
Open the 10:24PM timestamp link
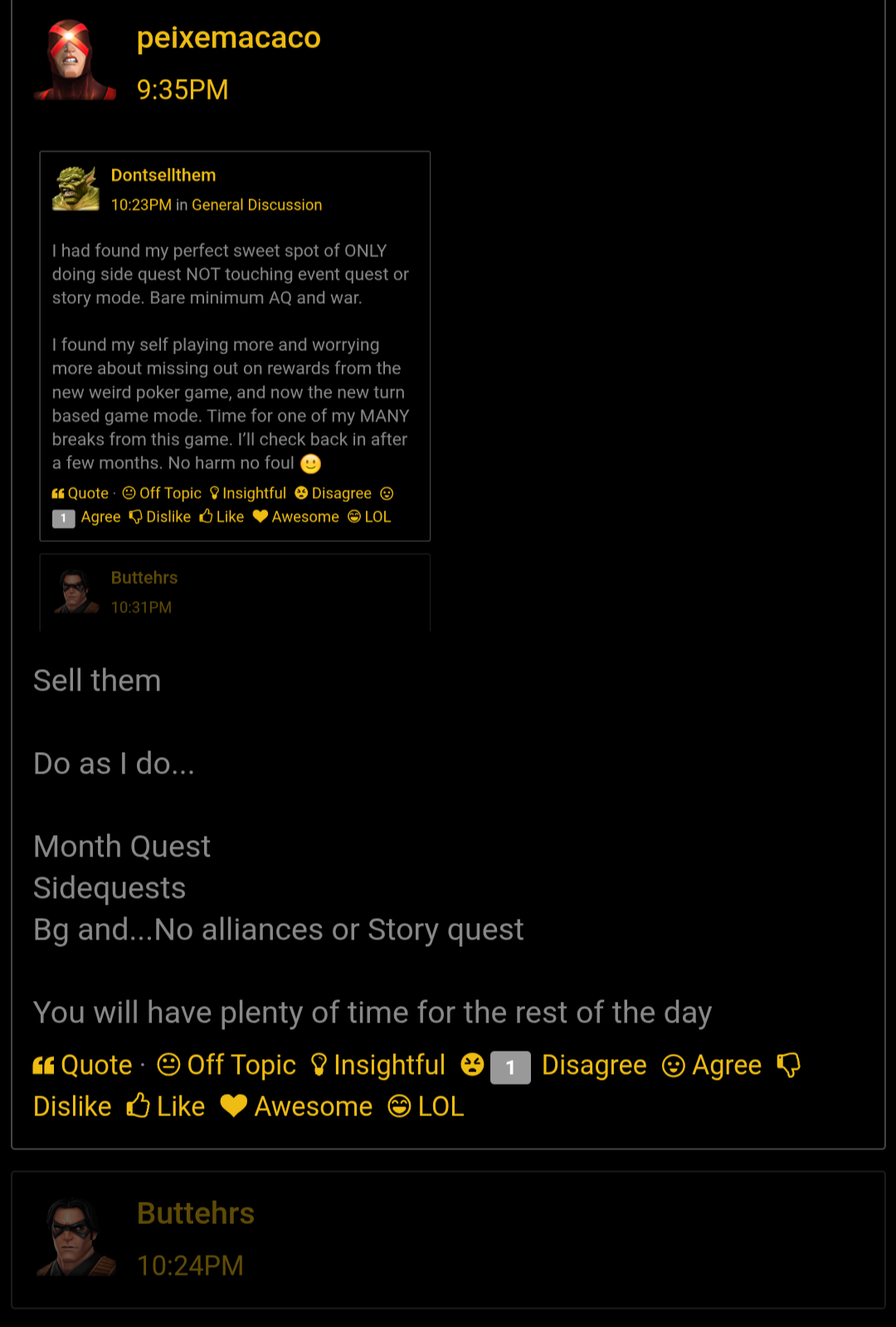[190, 1266]
